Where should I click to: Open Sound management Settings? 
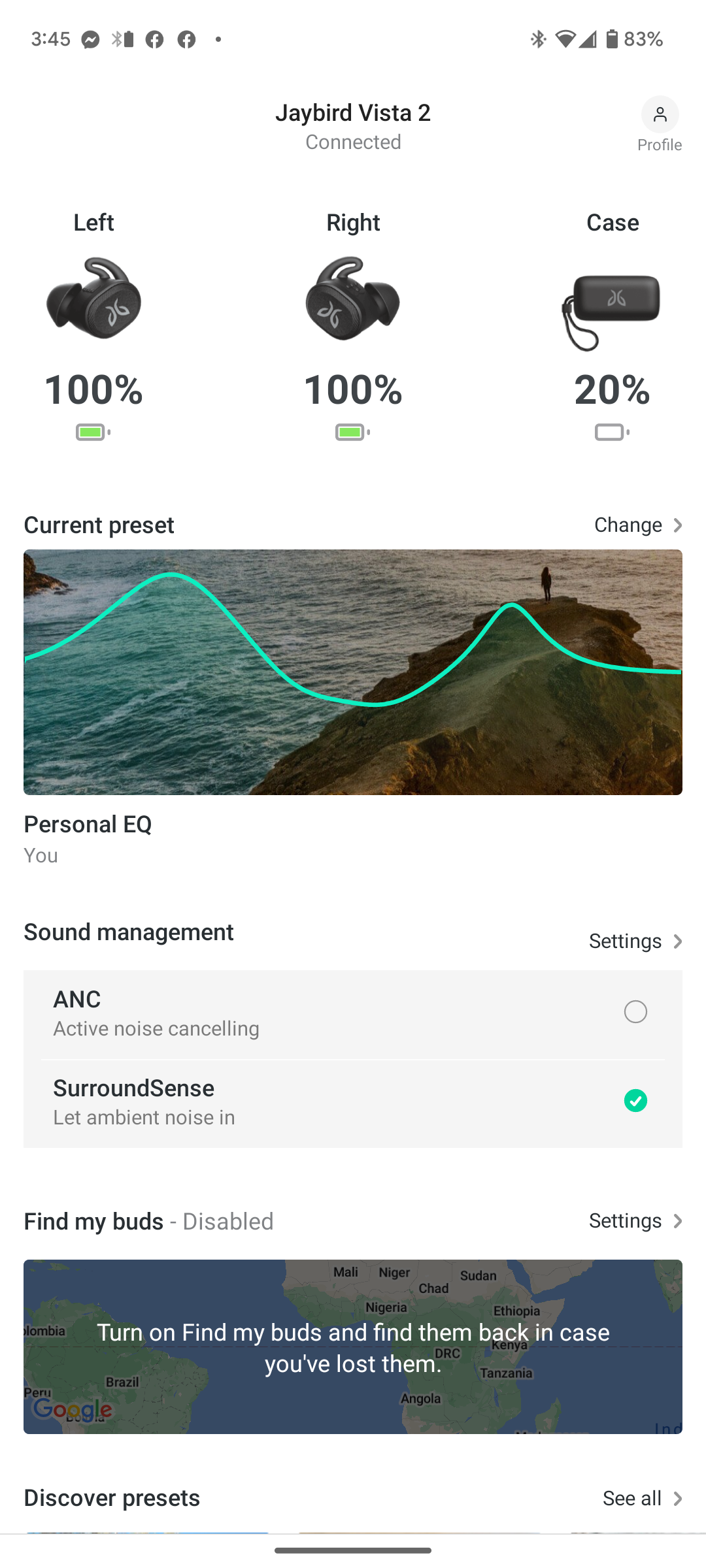pyautogui.click(x=635, y=941)
